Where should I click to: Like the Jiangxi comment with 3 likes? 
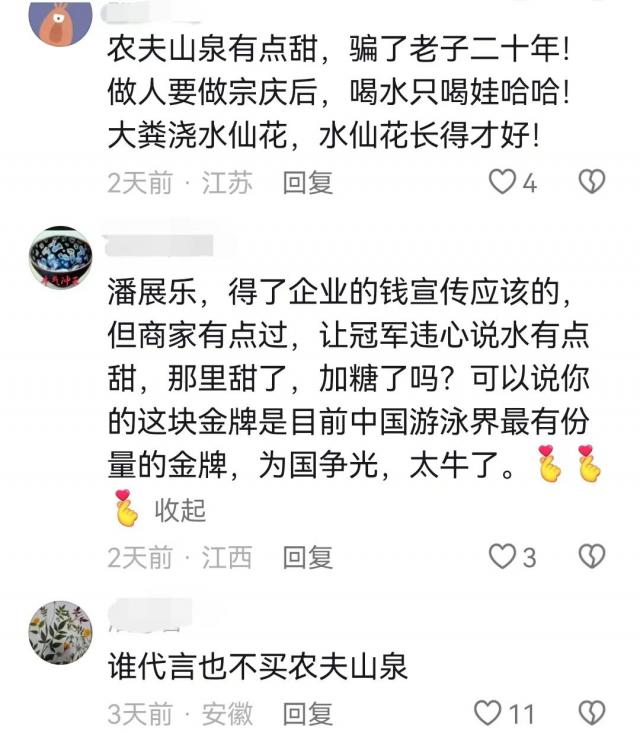[501, 557]
